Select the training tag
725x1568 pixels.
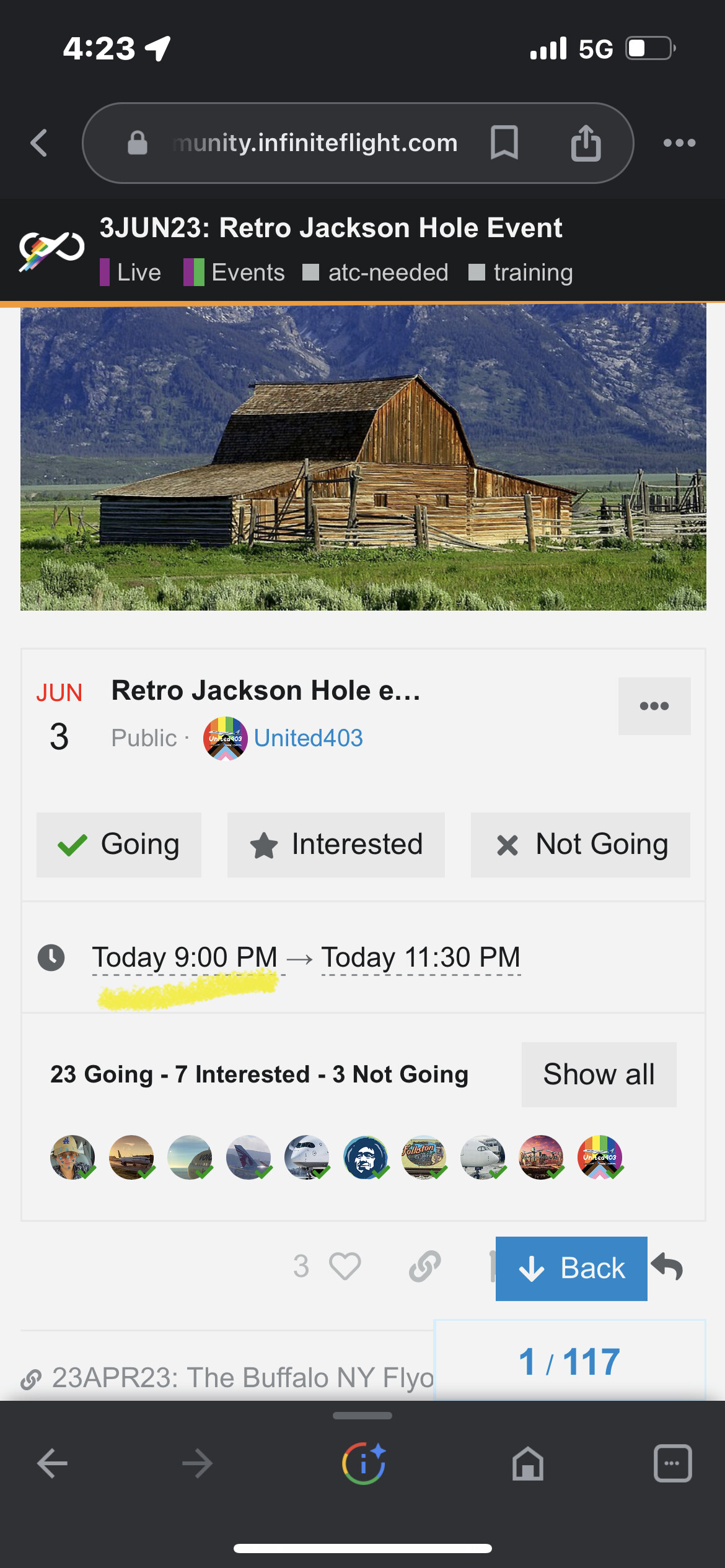[522, 272]
